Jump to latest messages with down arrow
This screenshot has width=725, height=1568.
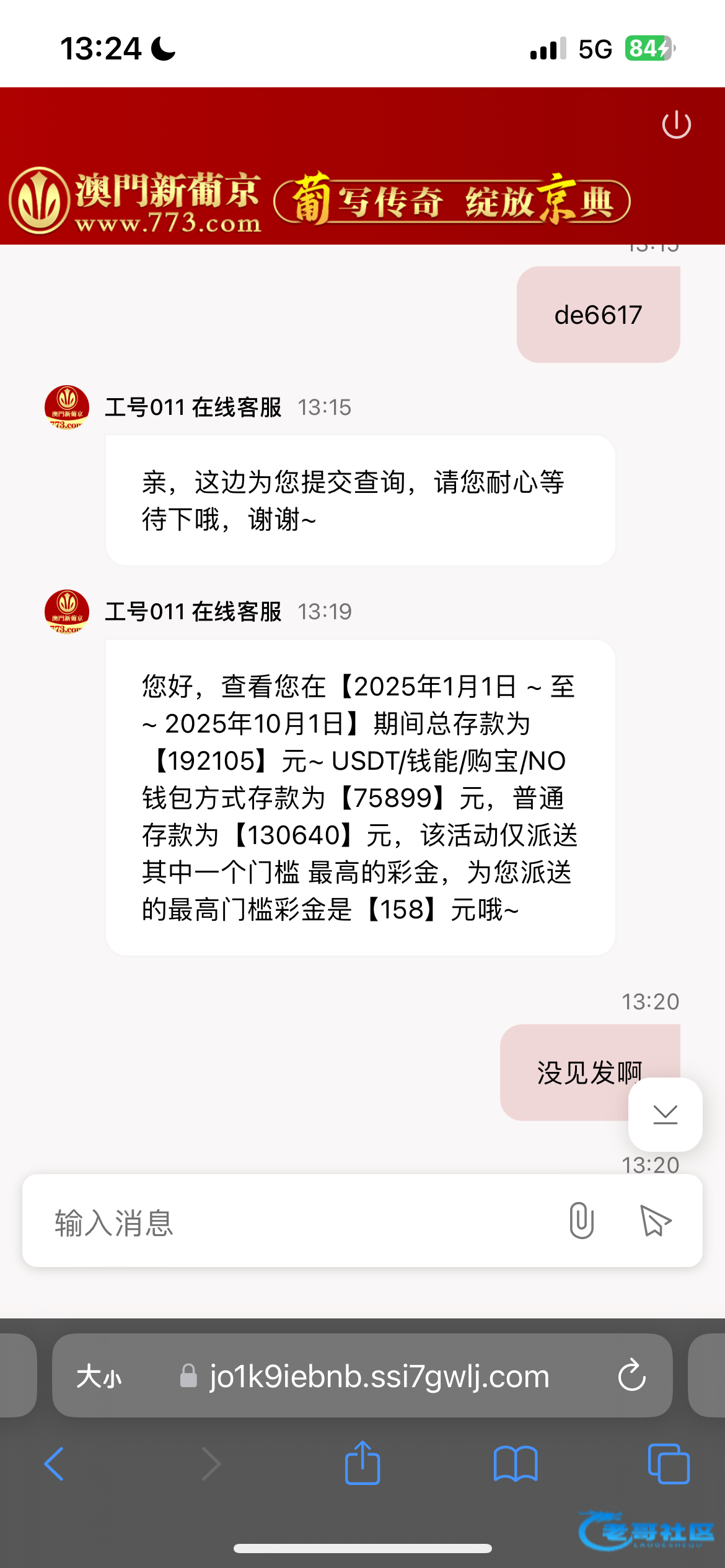coord(665,1114)
